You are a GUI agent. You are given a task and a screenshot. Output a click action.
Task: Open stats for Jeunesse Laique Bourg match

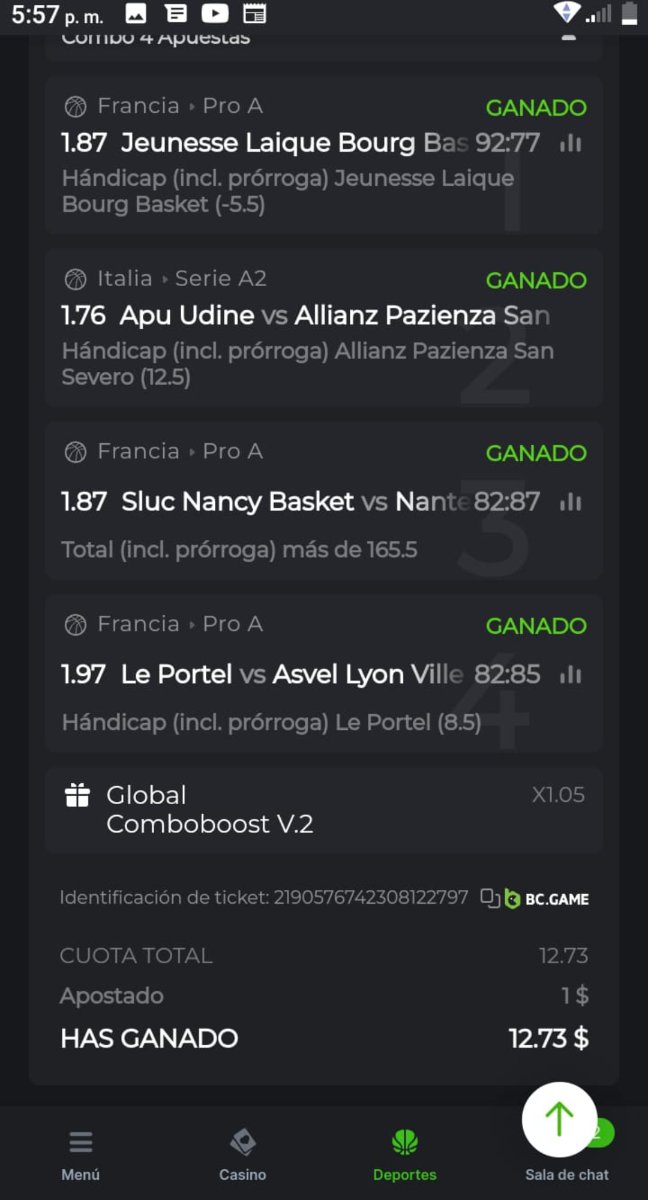pos(571,143)
